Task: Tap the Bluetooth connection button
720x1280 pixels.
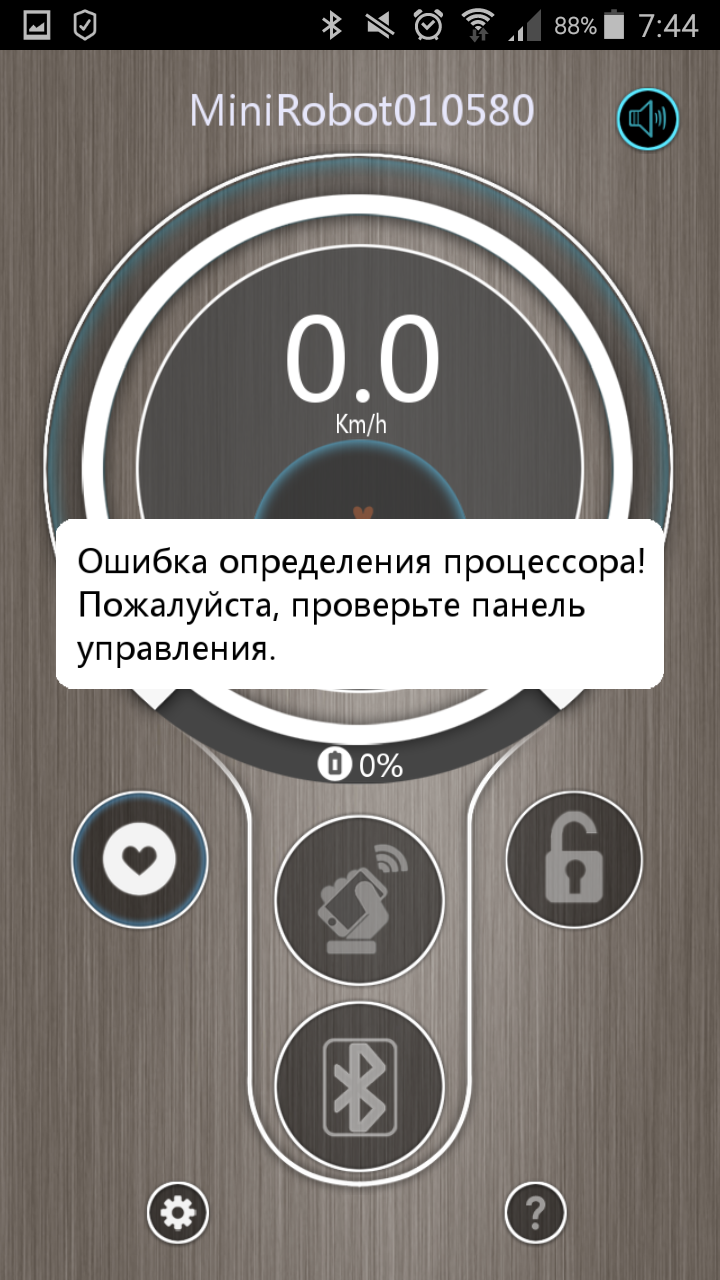Action: click(x=359, y=1087)
